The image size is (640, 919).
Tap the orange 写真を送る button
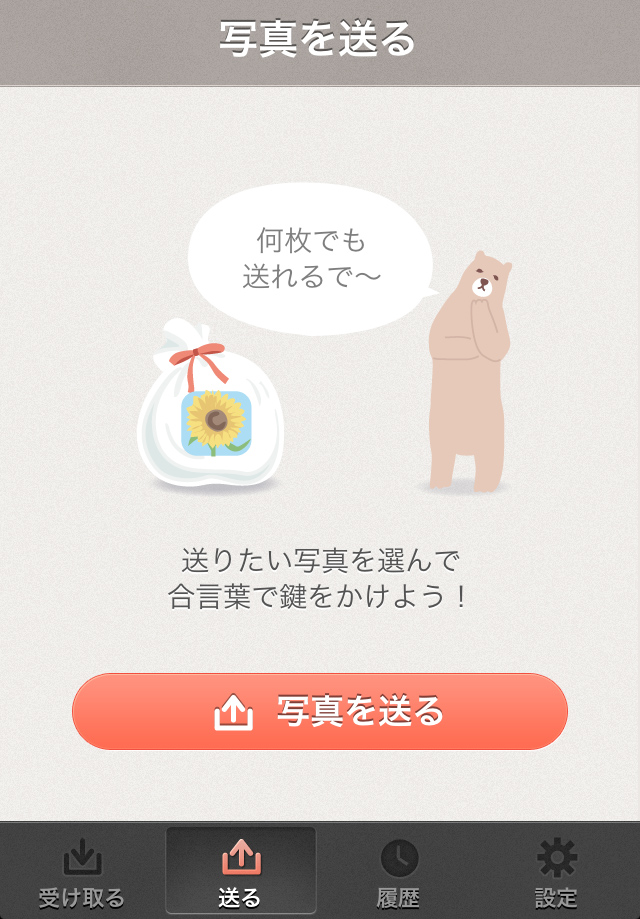pyautogui.click(x=320, y=712)
